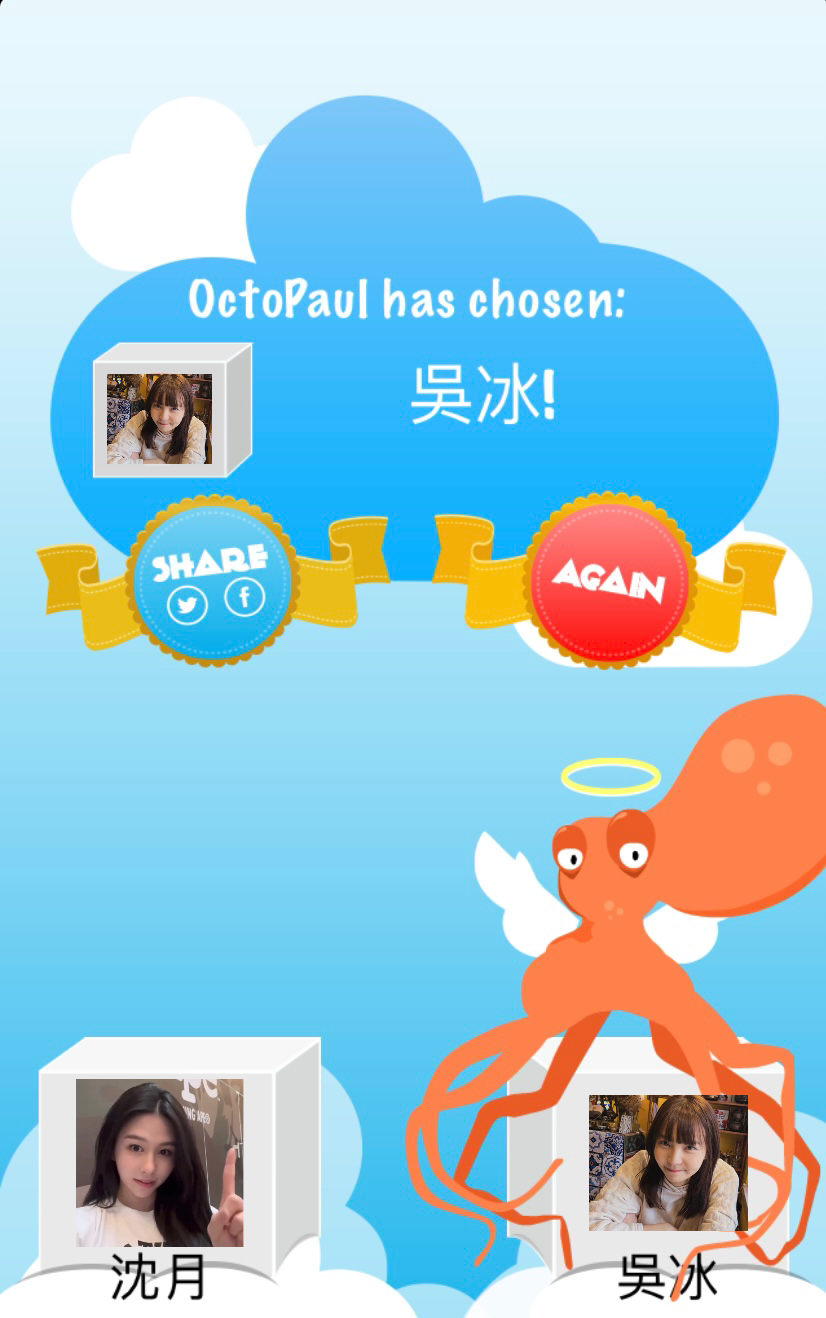Tap the red Again button
826x1318 pixels.
coord(609,580)
